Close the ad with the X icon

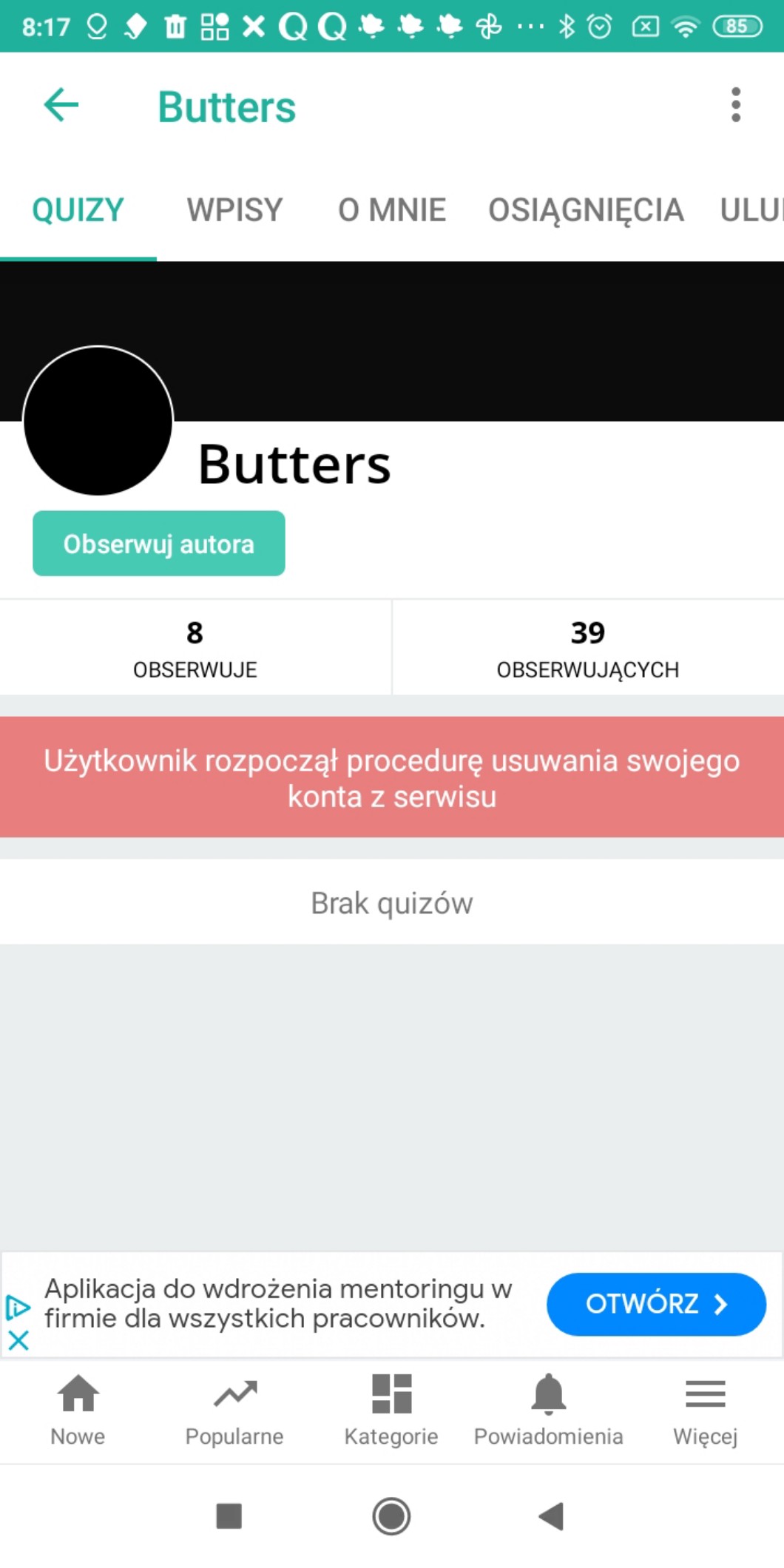coord(18,1340)
